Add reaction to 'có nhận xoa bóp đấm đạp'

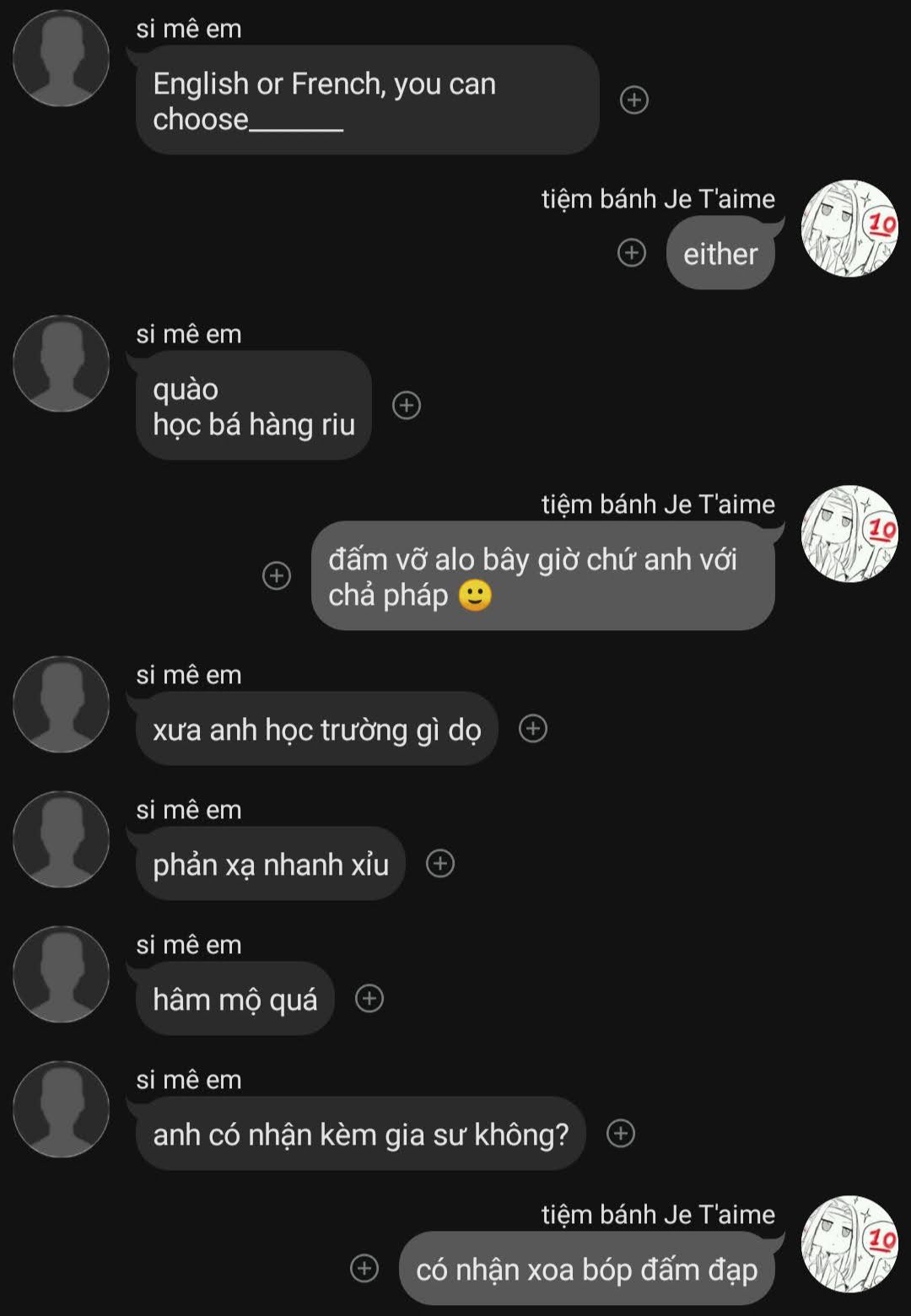pos(364,1268)
